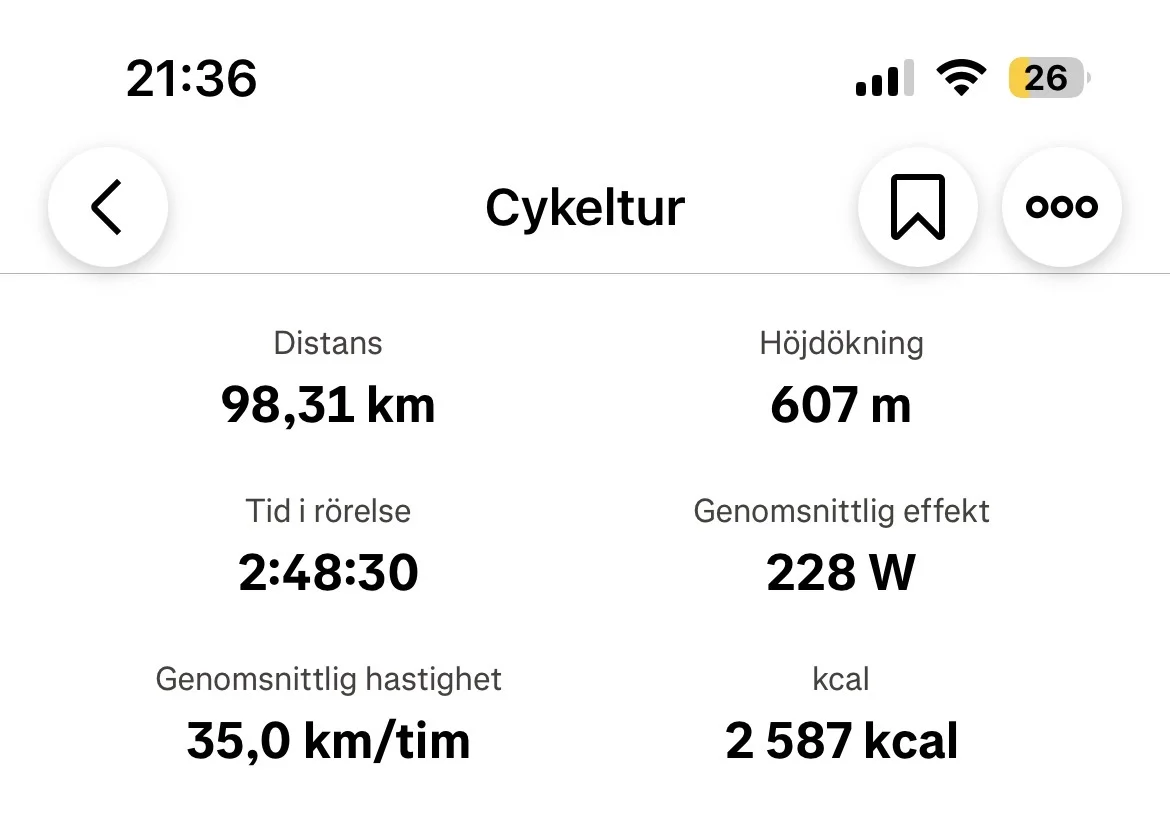
Task: Go back from the Cykeltur screen
Action: [x=108, y=207]
